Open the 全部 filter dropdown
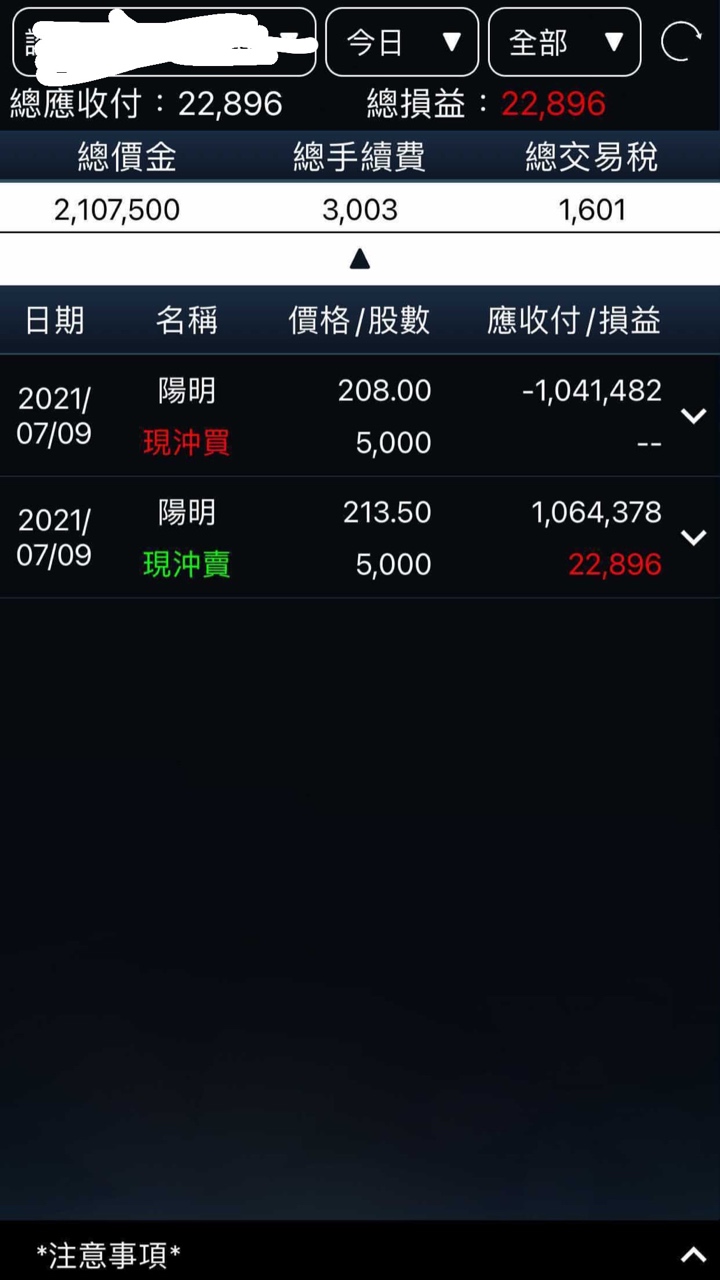Screen dimensions: 720x1280 tap(565, 42)
